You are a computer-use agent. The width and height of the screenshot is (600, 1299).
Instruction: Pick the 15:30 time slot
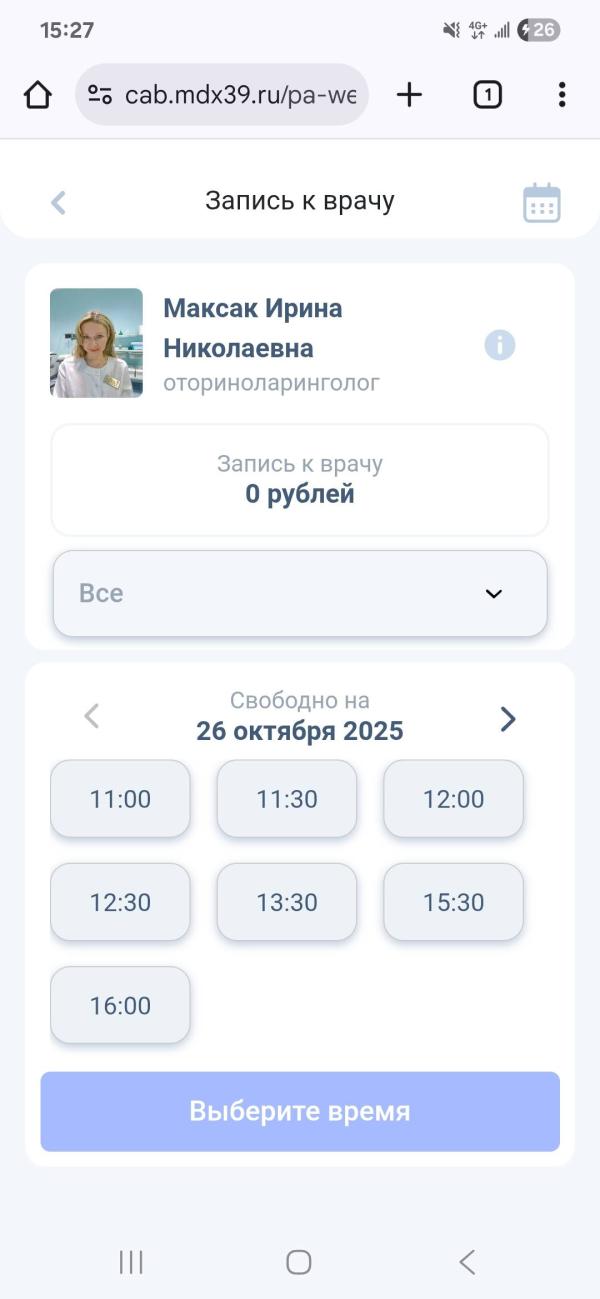point(453,902)
